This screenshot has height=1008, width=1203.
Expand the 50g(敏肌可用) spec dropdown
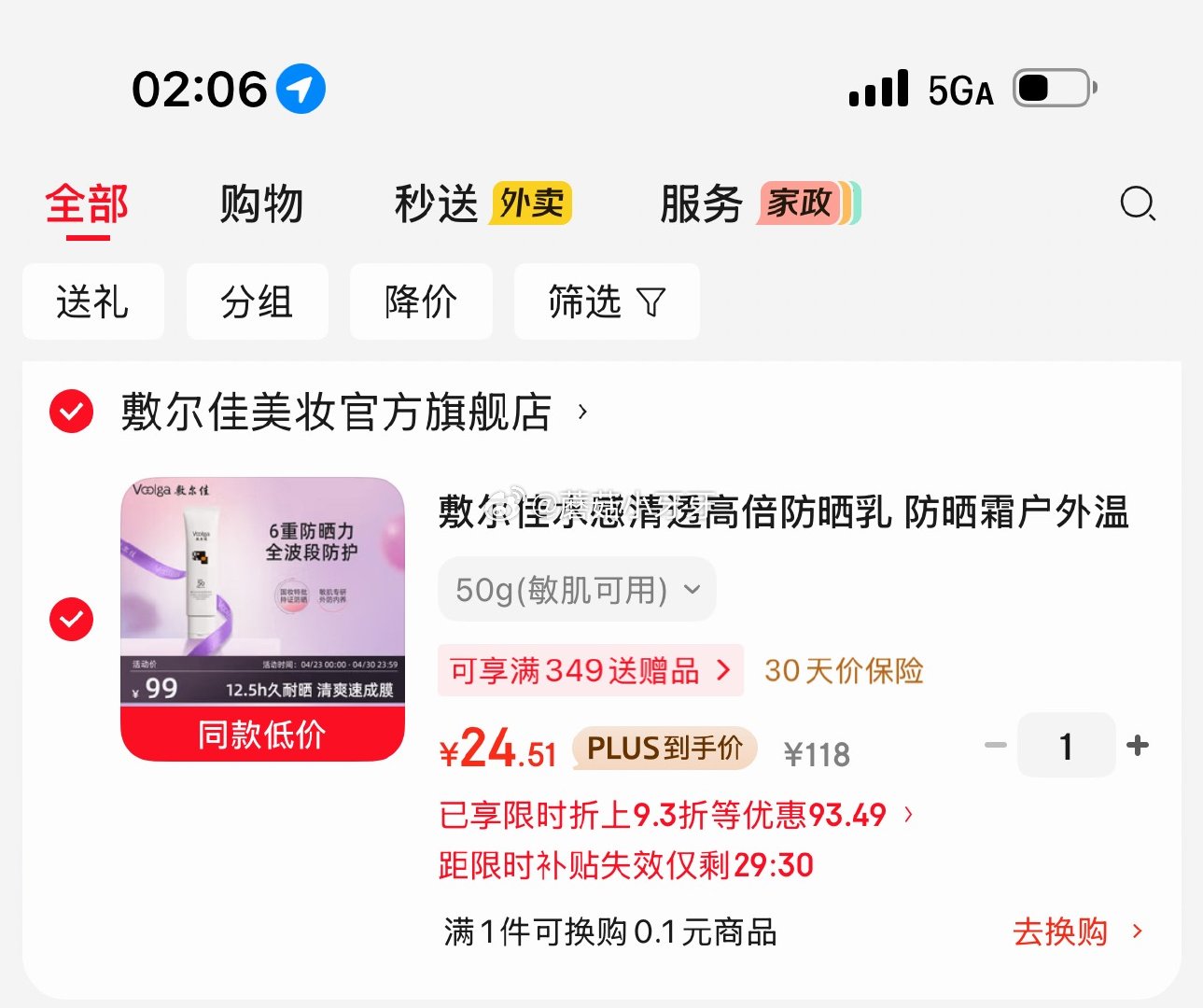click(577, 589)
